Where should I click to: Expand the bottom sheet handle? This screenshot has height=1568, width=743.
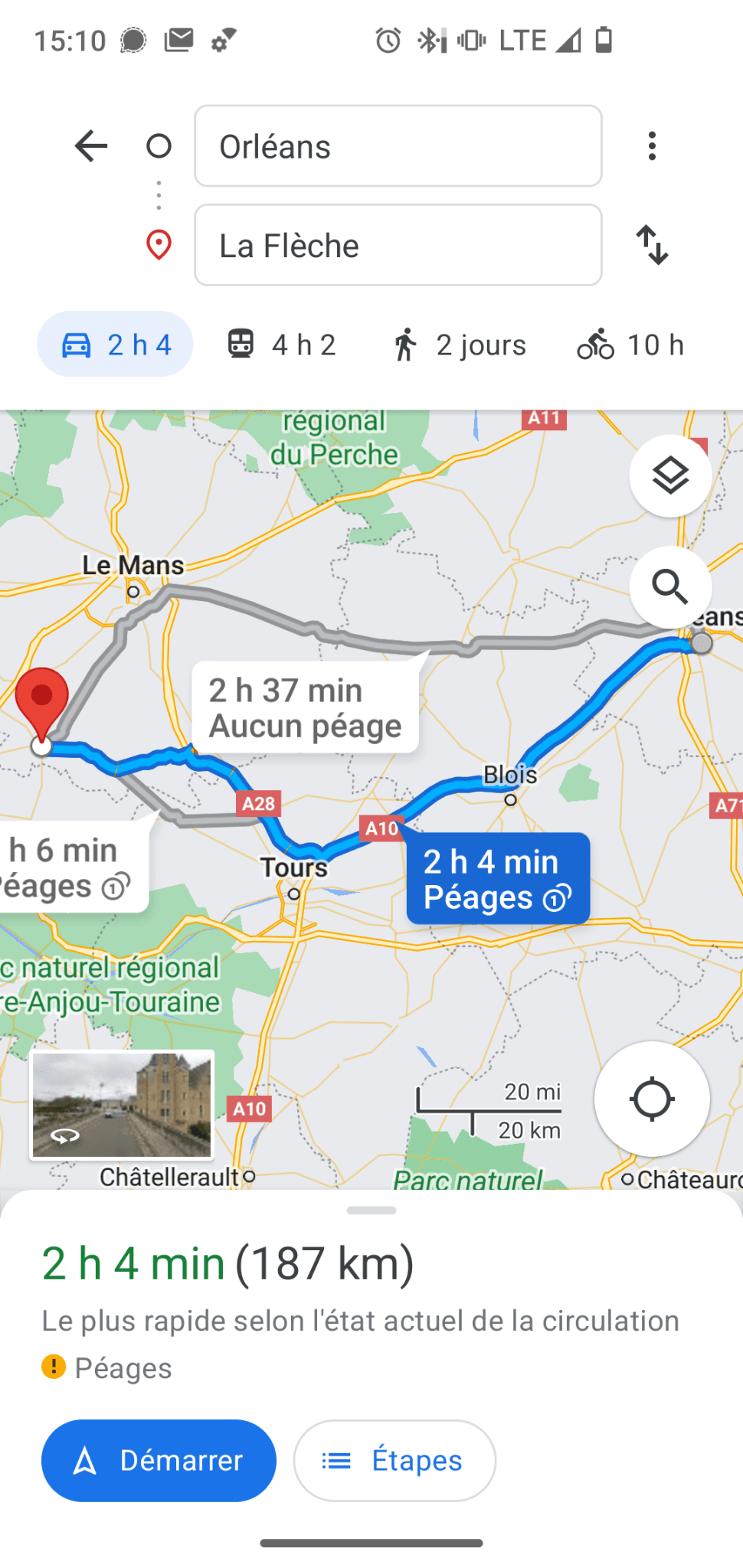click(x=371, y=1210)
